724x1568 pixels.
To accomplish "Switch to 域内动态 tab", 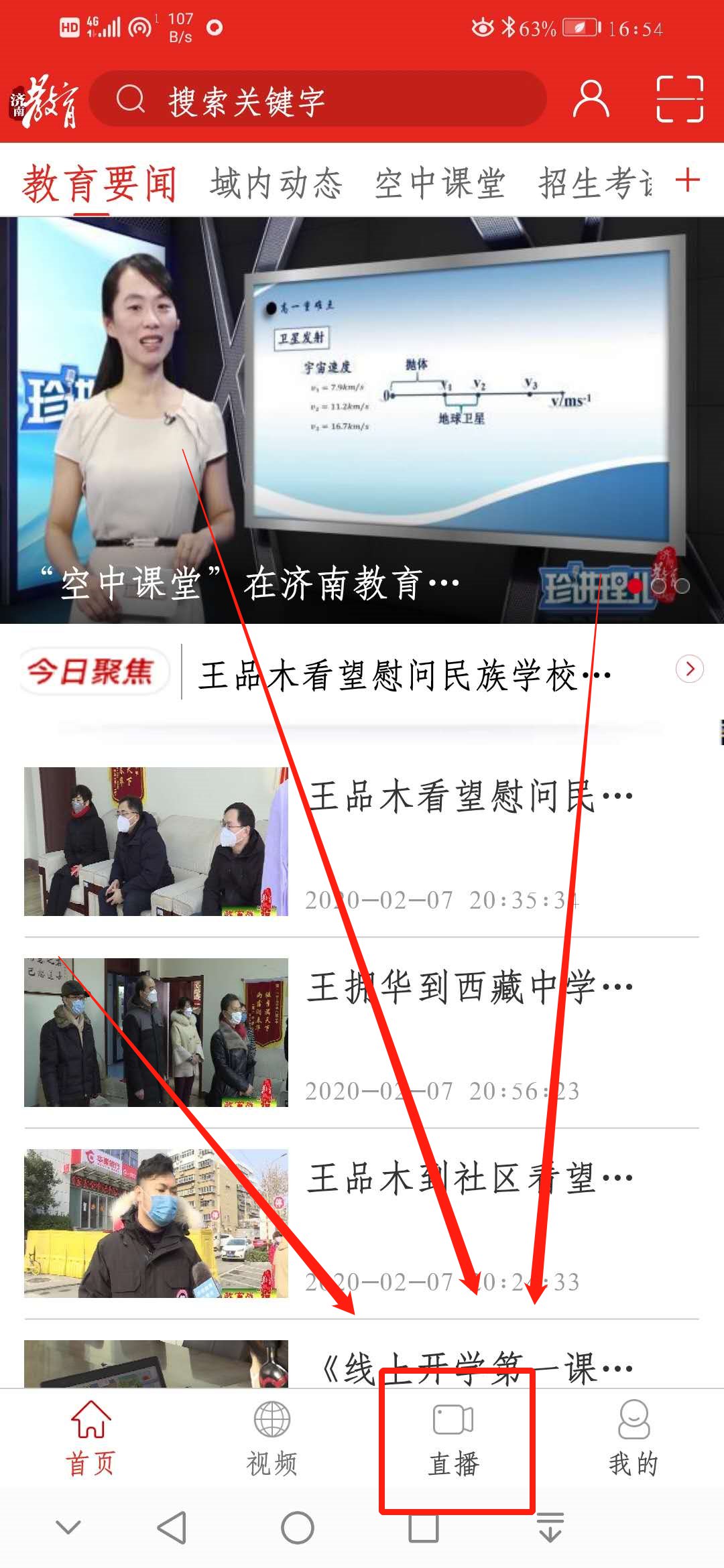I will tap(276, 183).
